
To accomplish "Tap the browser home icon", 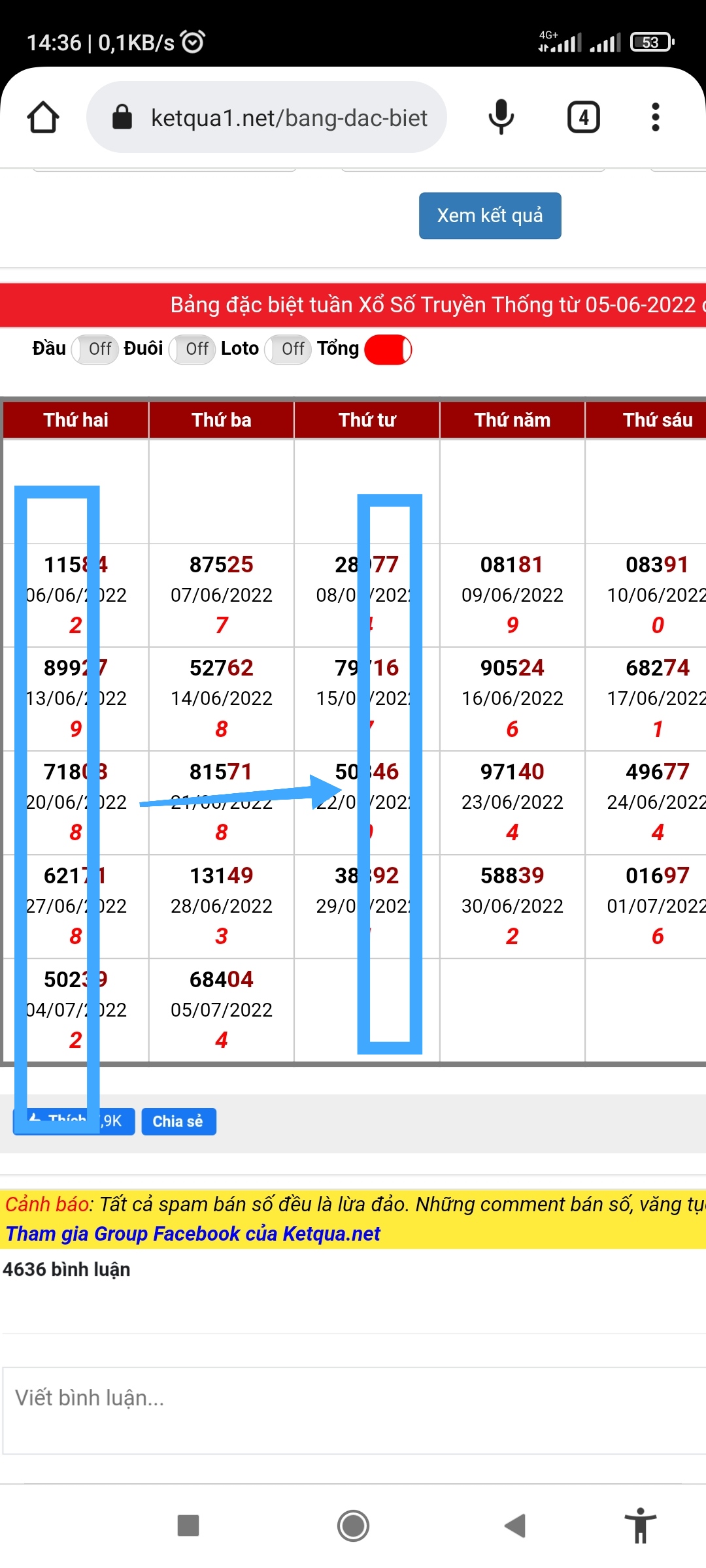I will coord(43,118).
